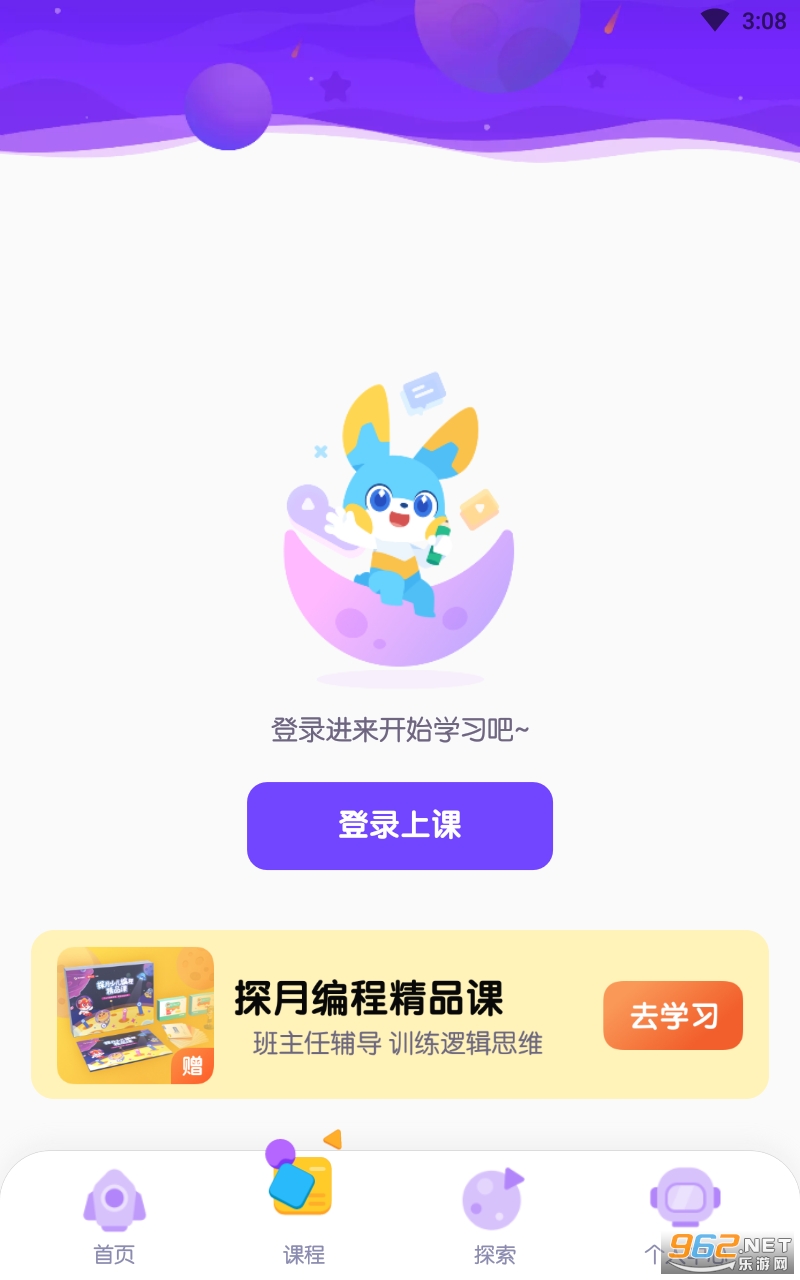The image size is (800, 1280).
Task: Select the 课程 tab
Action: 303,1215
